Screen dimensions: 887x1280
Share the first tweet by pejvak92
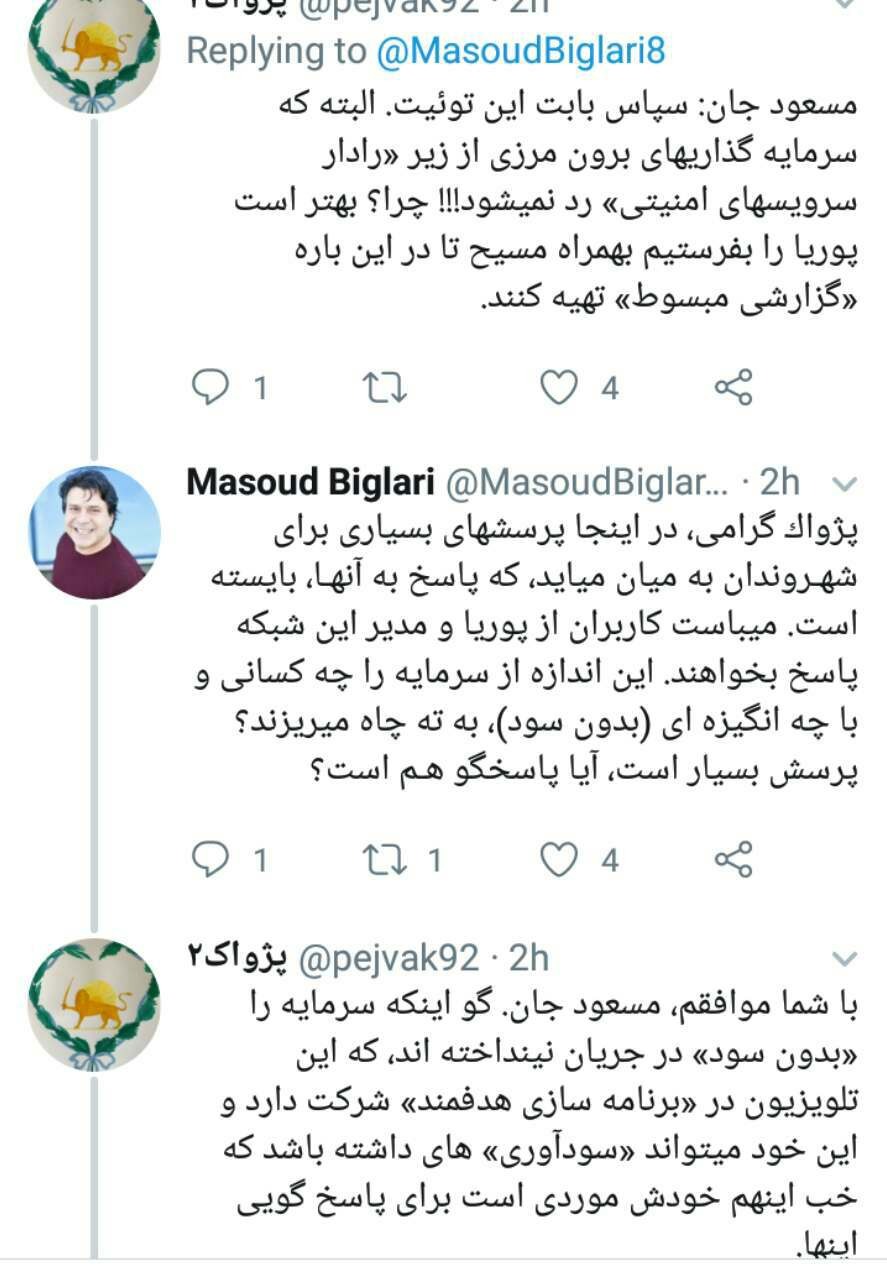(x=733, y=388)
